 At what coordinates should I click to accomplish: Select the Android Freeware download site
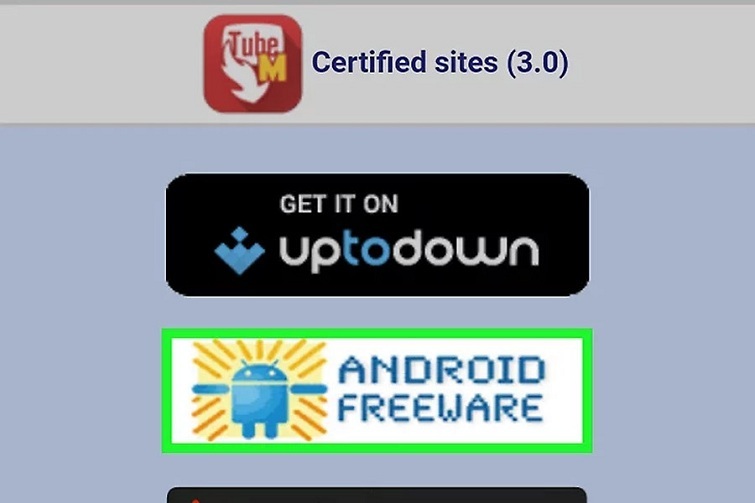click(x=377, y=390)
